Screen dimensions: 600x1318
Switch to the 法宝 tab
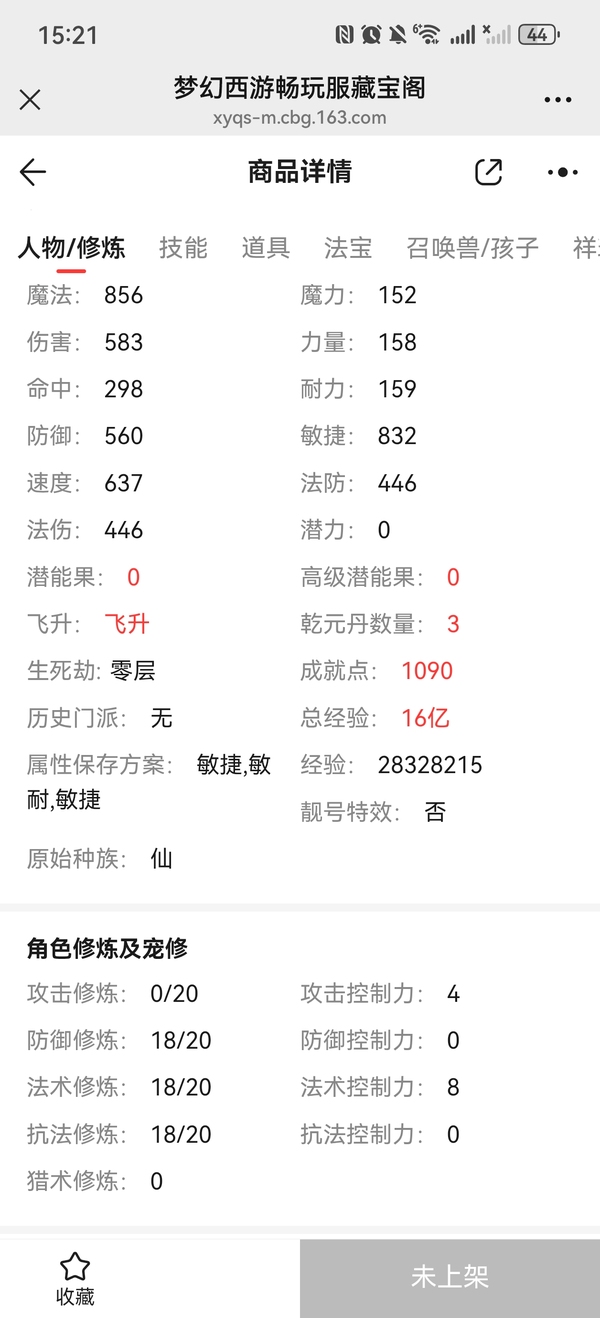[x=348, y=248]
